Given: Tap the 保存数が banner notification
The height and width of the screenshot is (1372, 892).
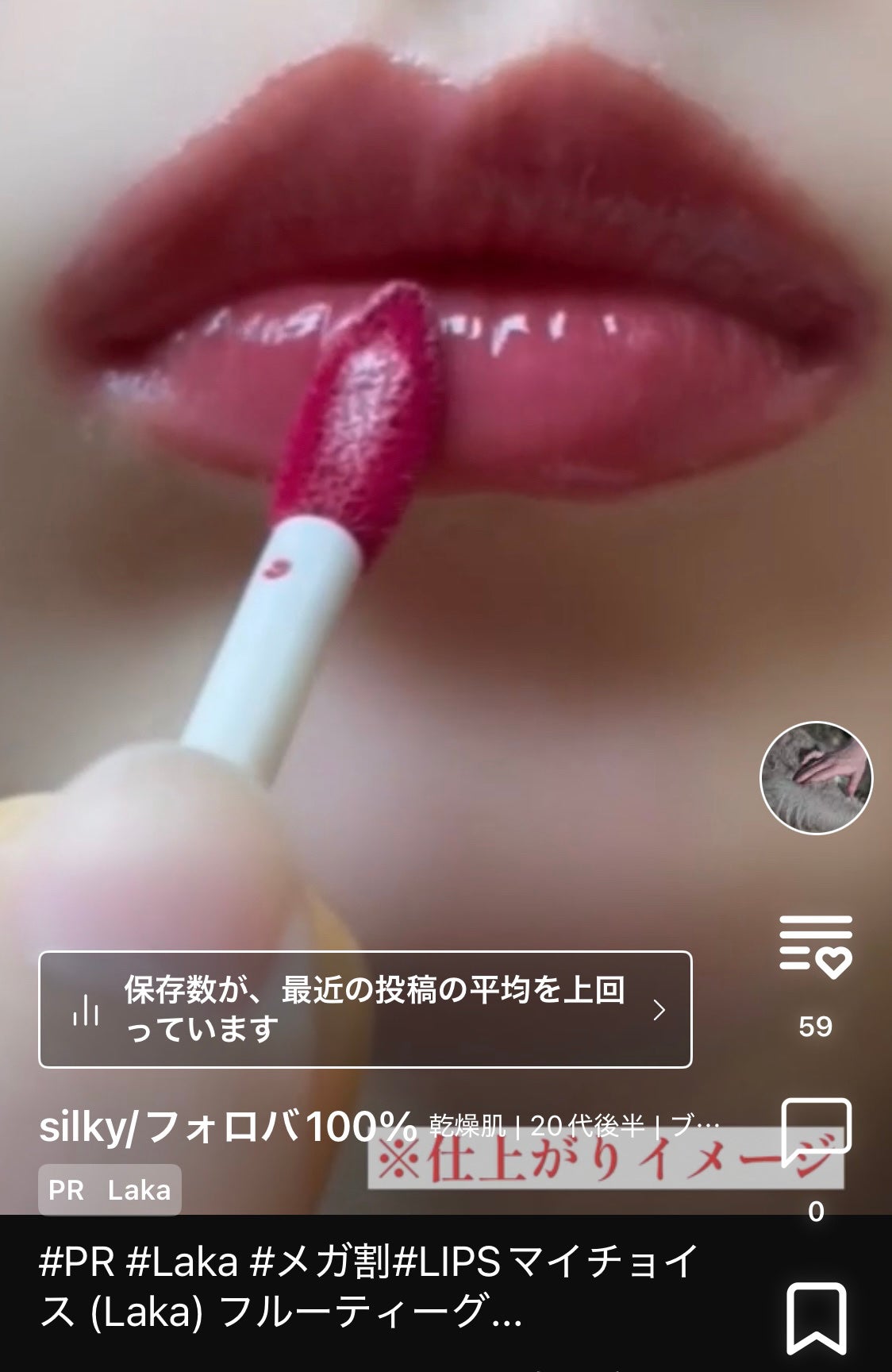Looking at the screenshot, I should click(x=373, y=1008).
